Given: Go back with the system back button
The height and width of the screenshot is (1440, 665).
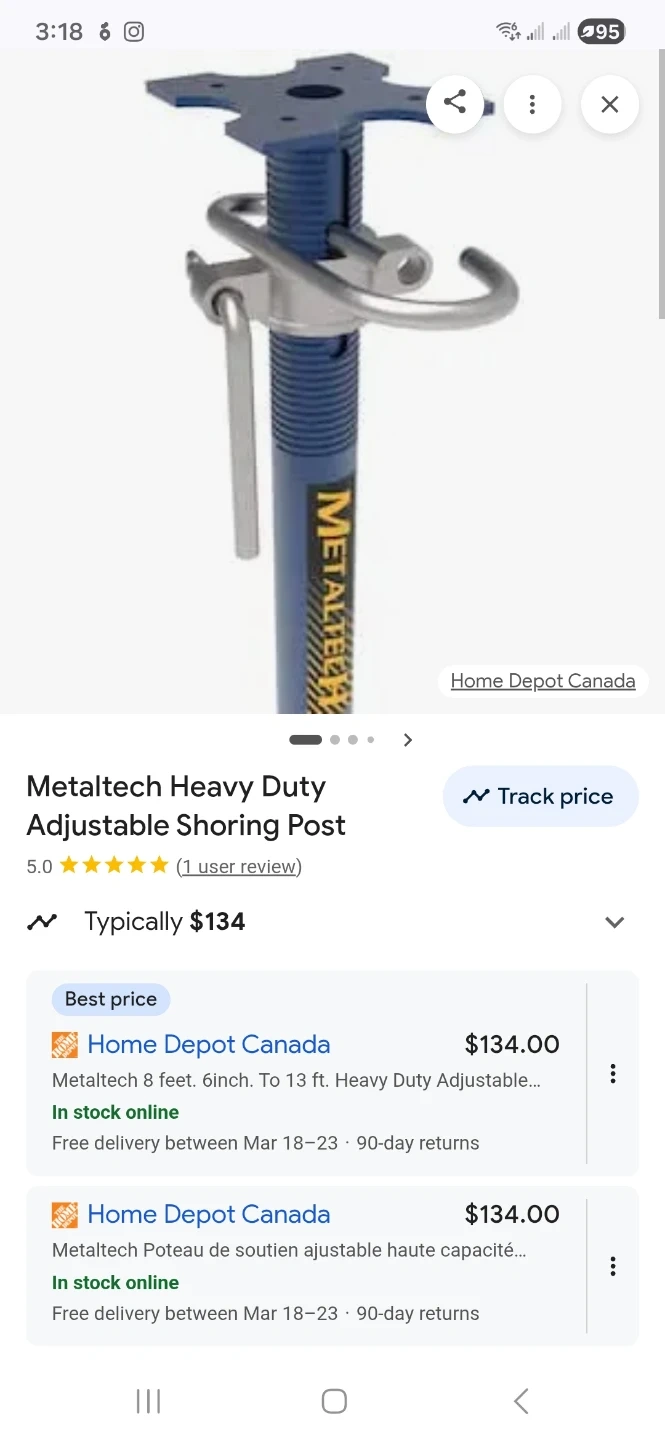Looking at the screenshot, I should tap(520, 1401).
